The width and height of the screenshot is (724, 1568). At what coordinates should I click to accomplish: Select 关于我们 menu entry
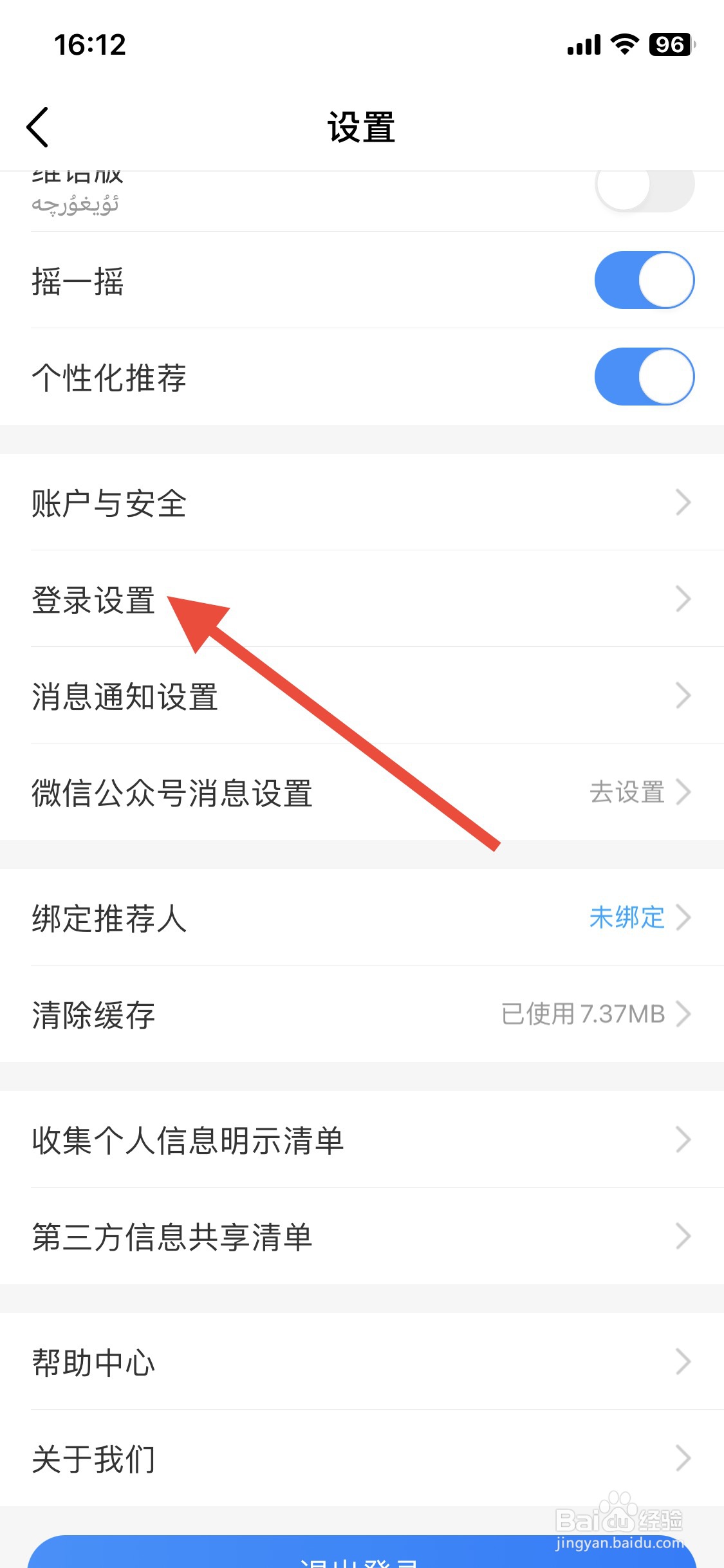[93, 1460]
